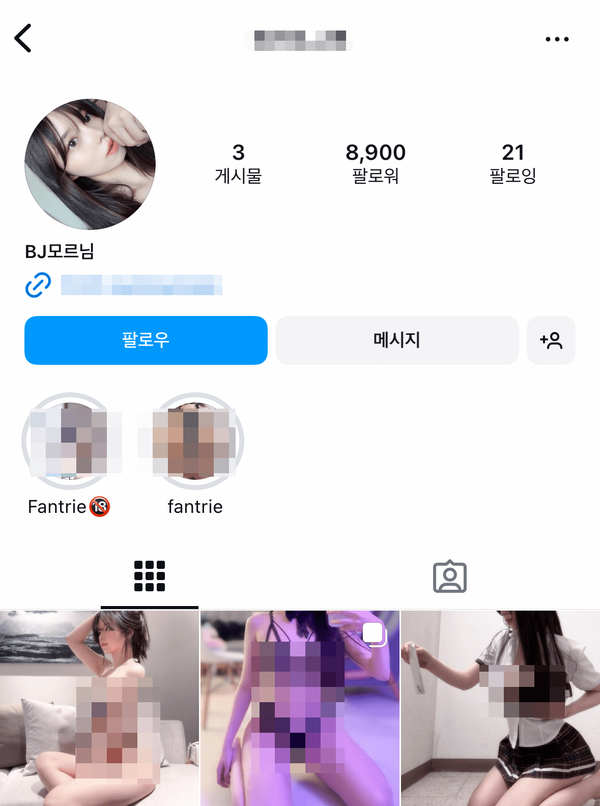The width and height of the screenshot is (600, 806).
Task: Open the middle multi-photo post
Action: (x=299, y=708)
